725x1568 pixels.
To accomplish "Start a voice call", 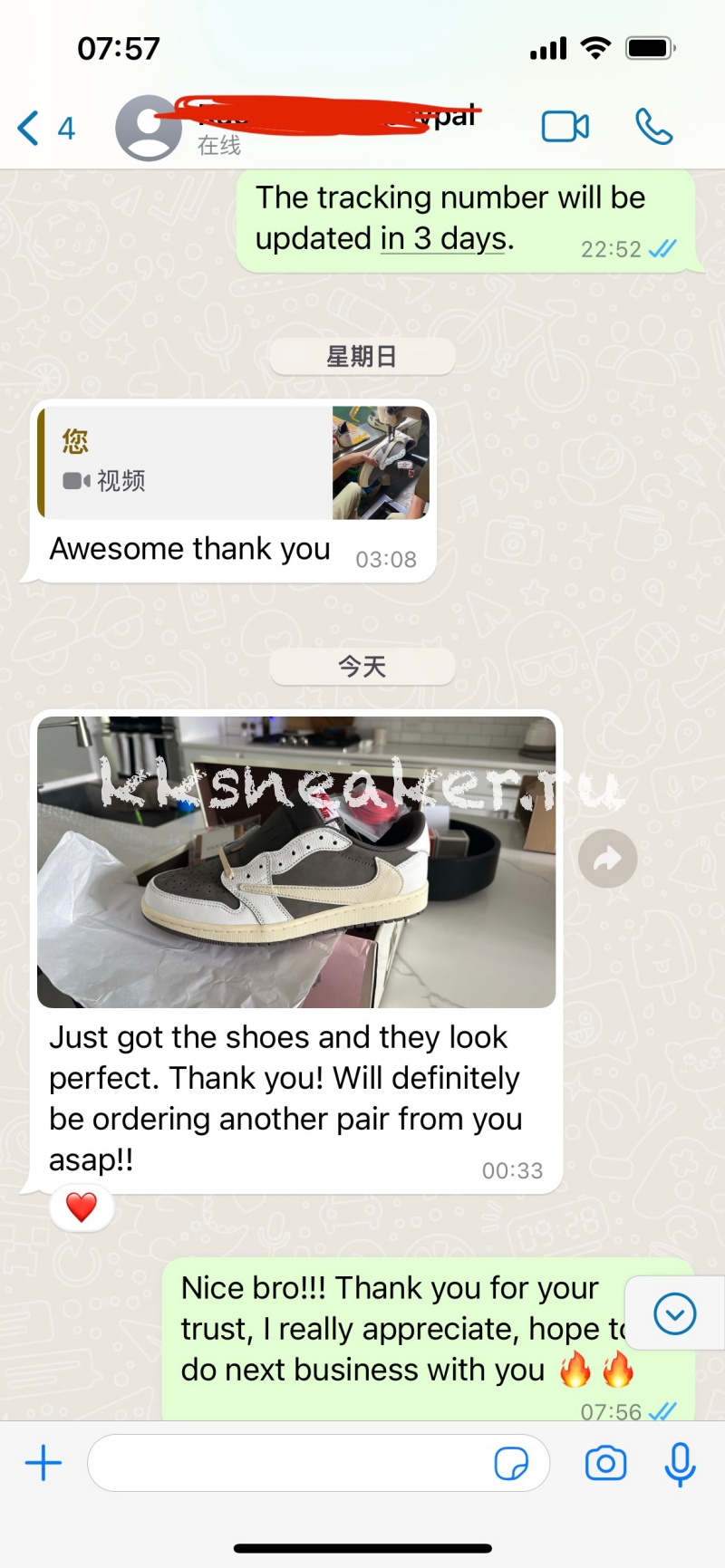I will 653,127.
